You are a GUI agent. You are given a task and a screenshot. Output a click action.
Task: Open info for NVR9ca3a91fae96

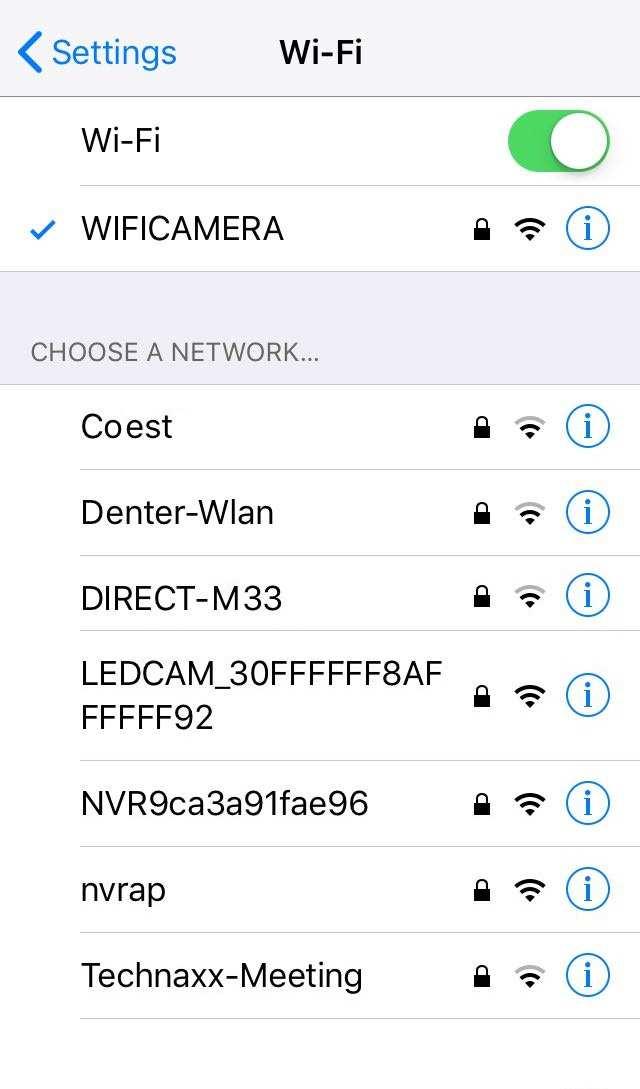point(587,802)
